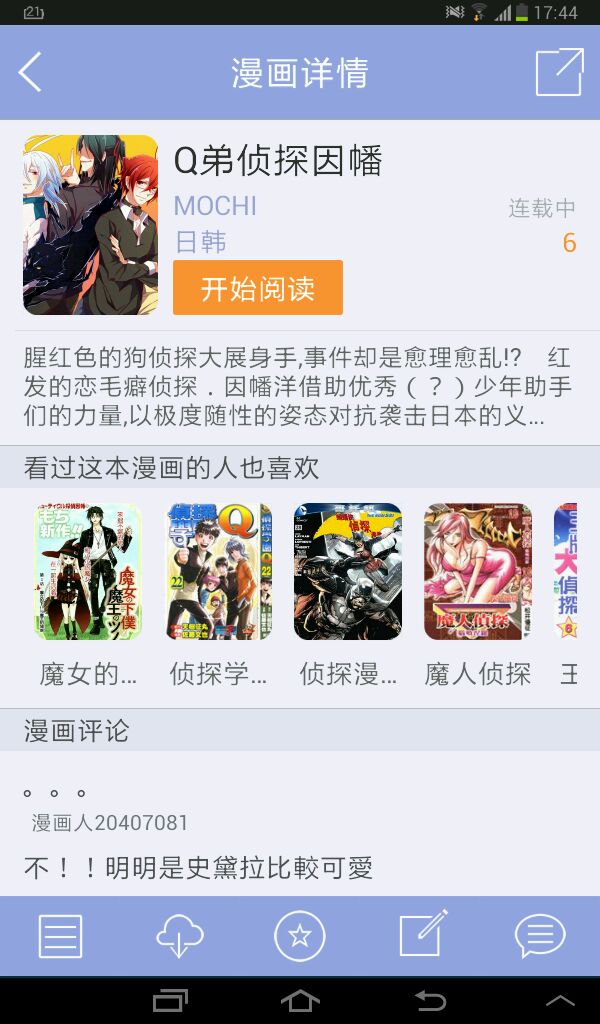
Task: Go back from the 漫画详情 page
Action: point(31,72)
